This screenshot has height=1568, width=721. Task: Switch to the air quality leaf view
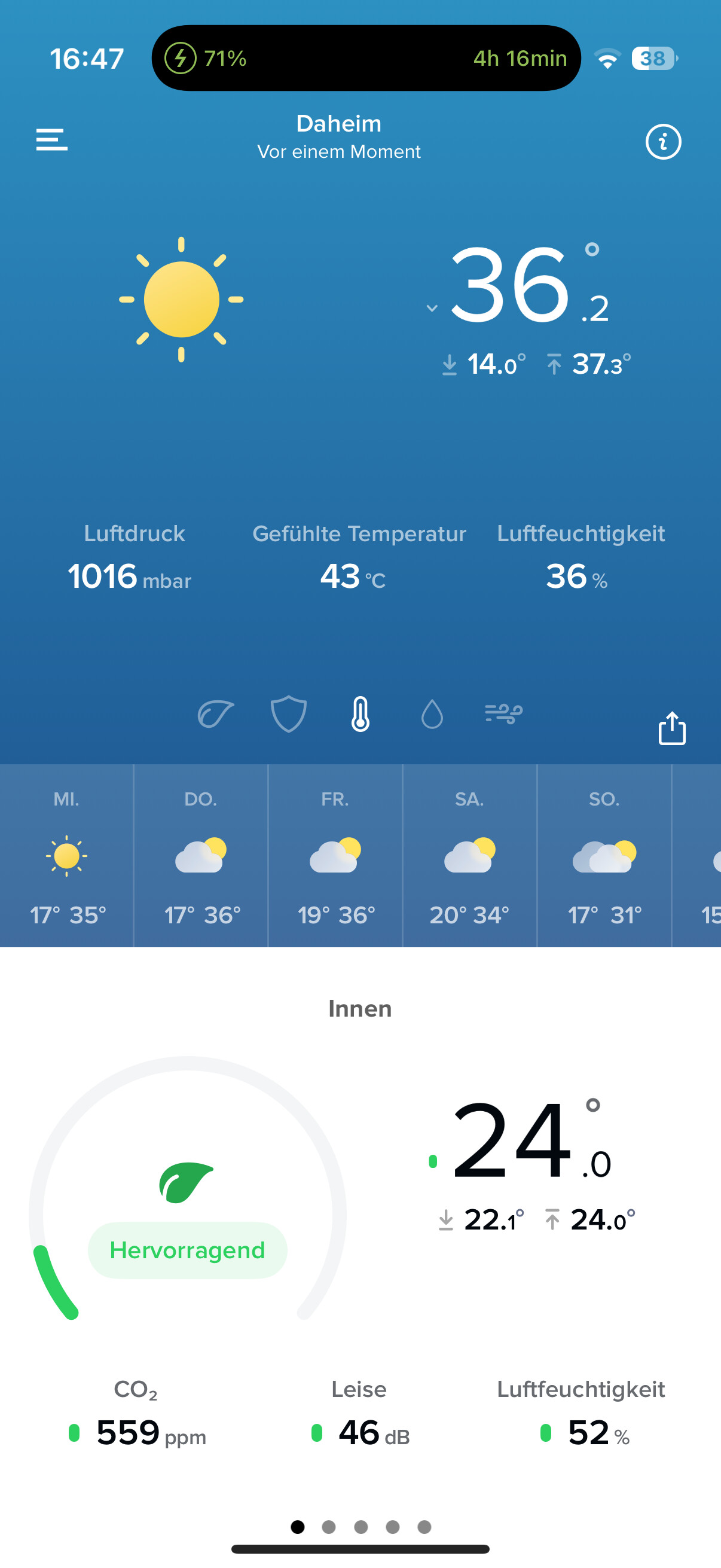(x=215, y=713)
